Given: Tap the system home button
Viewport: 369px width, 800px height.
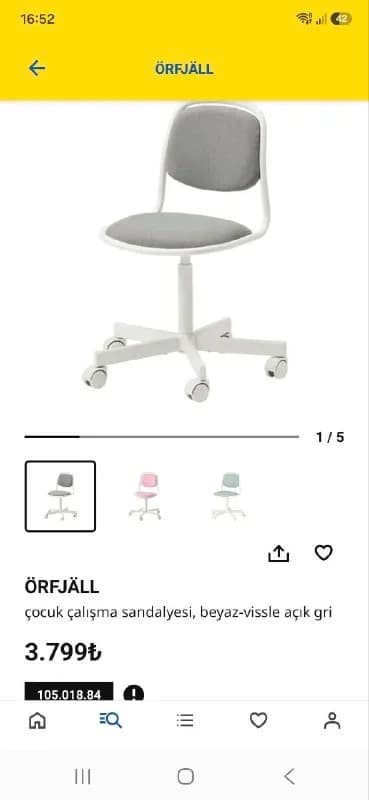Looking at the screenshot, I should pos(185,777).
